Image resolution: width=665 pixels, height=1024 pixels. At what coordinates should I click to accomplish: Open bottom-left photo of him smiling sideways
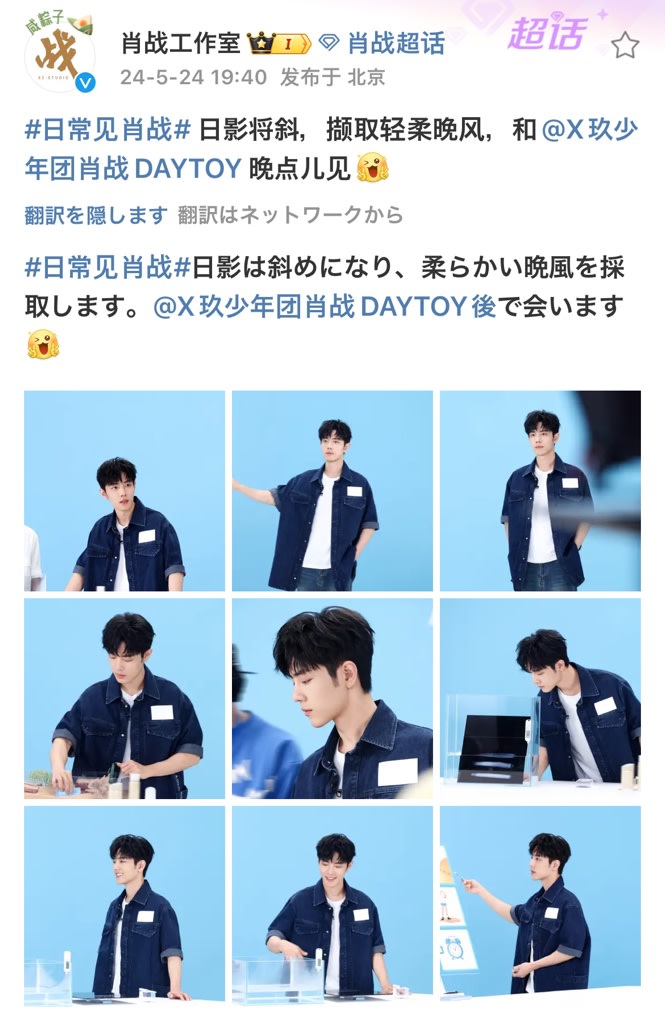pyautogui.click(x=125, y=903)
